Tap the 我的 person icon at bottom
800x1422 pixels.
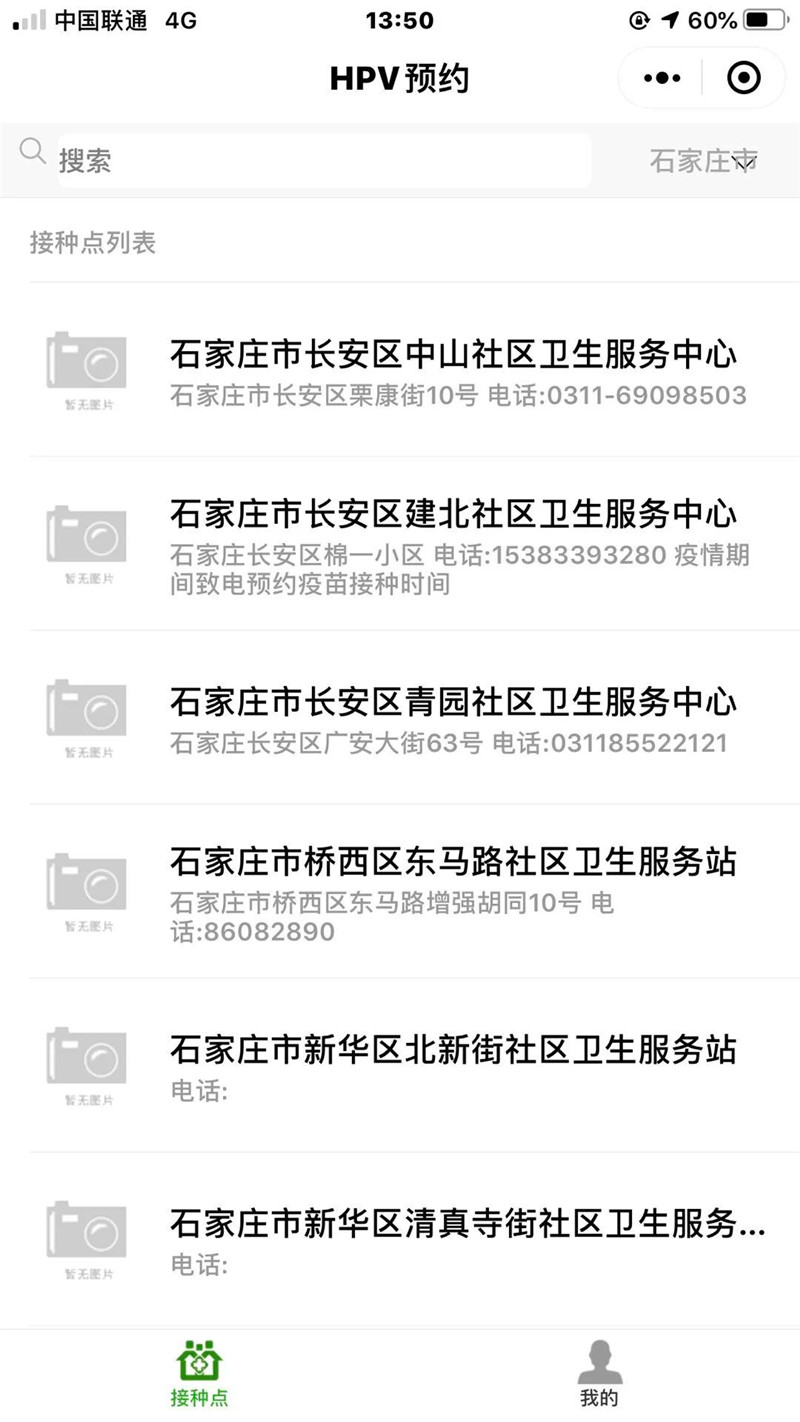click(597, 1360)
